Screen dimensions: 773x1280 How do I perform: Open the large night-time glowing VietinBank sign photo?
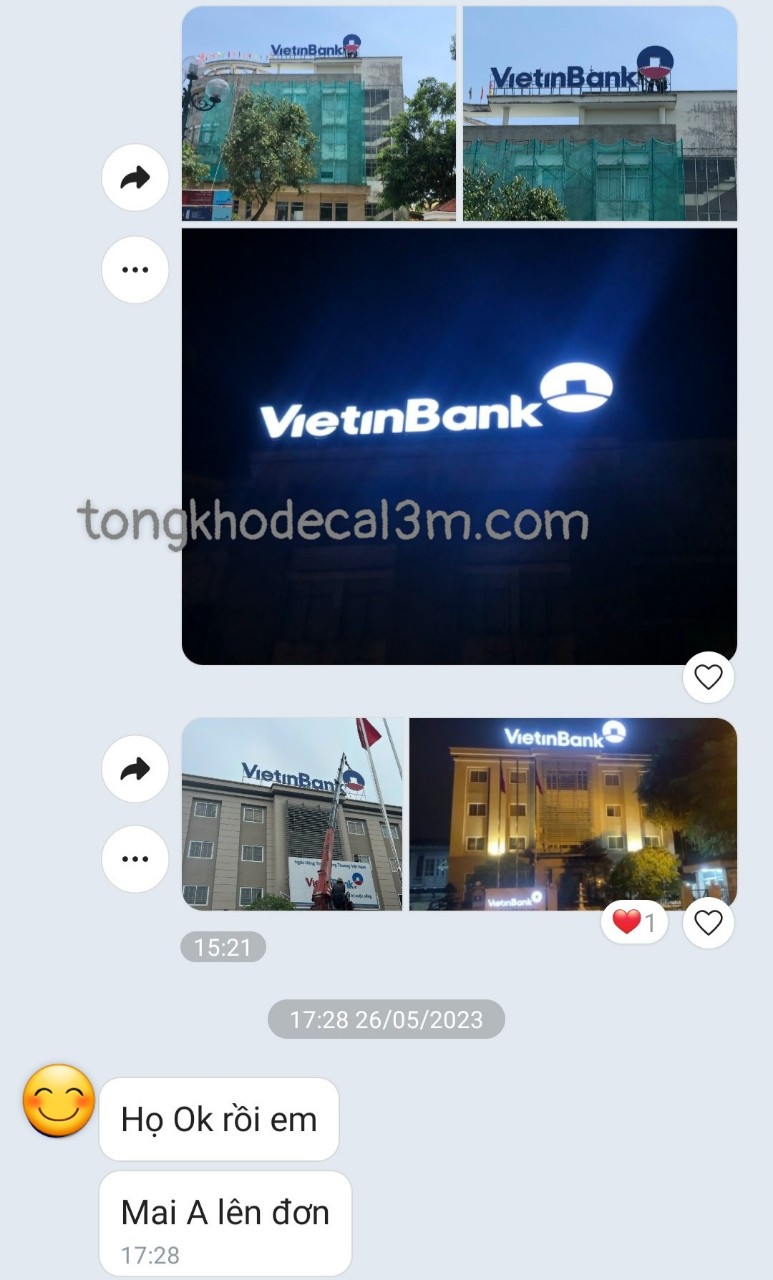point(459,446)
